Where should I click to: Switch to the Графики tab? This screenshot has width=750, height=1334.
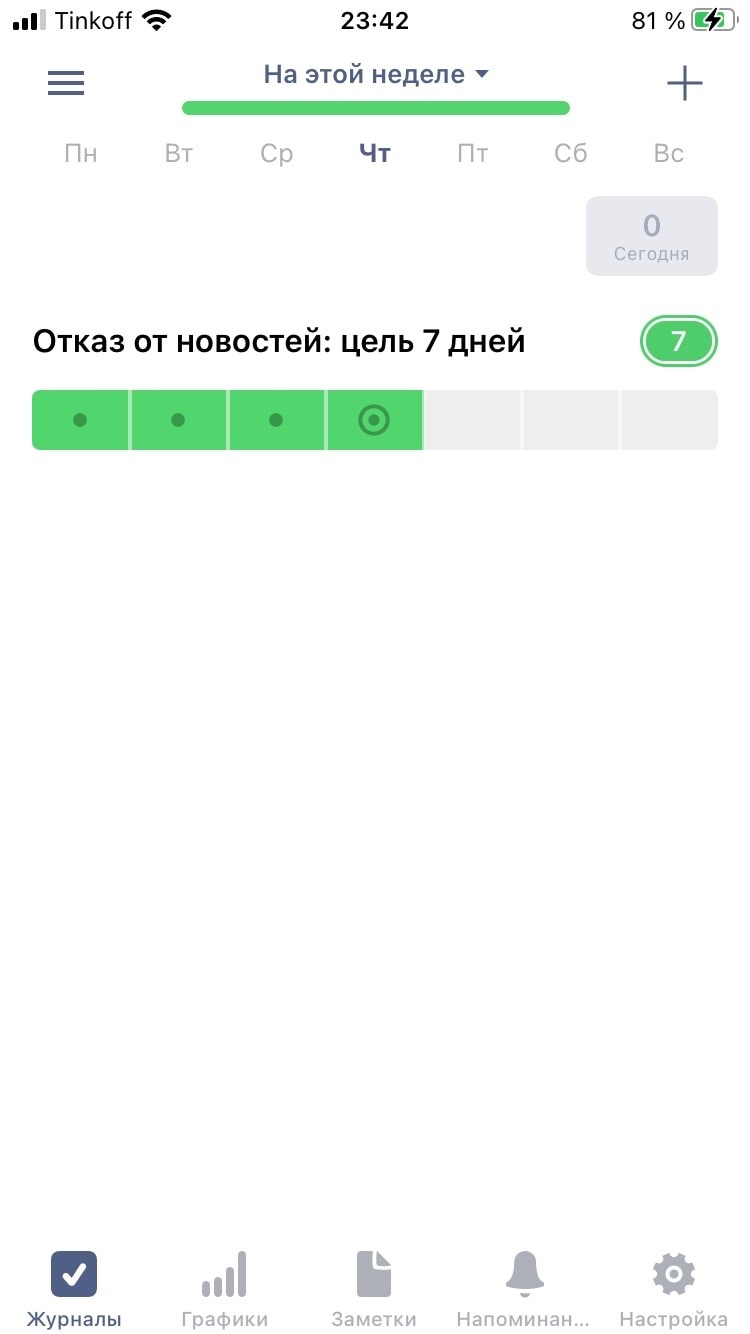click(x=224, y=1289)
